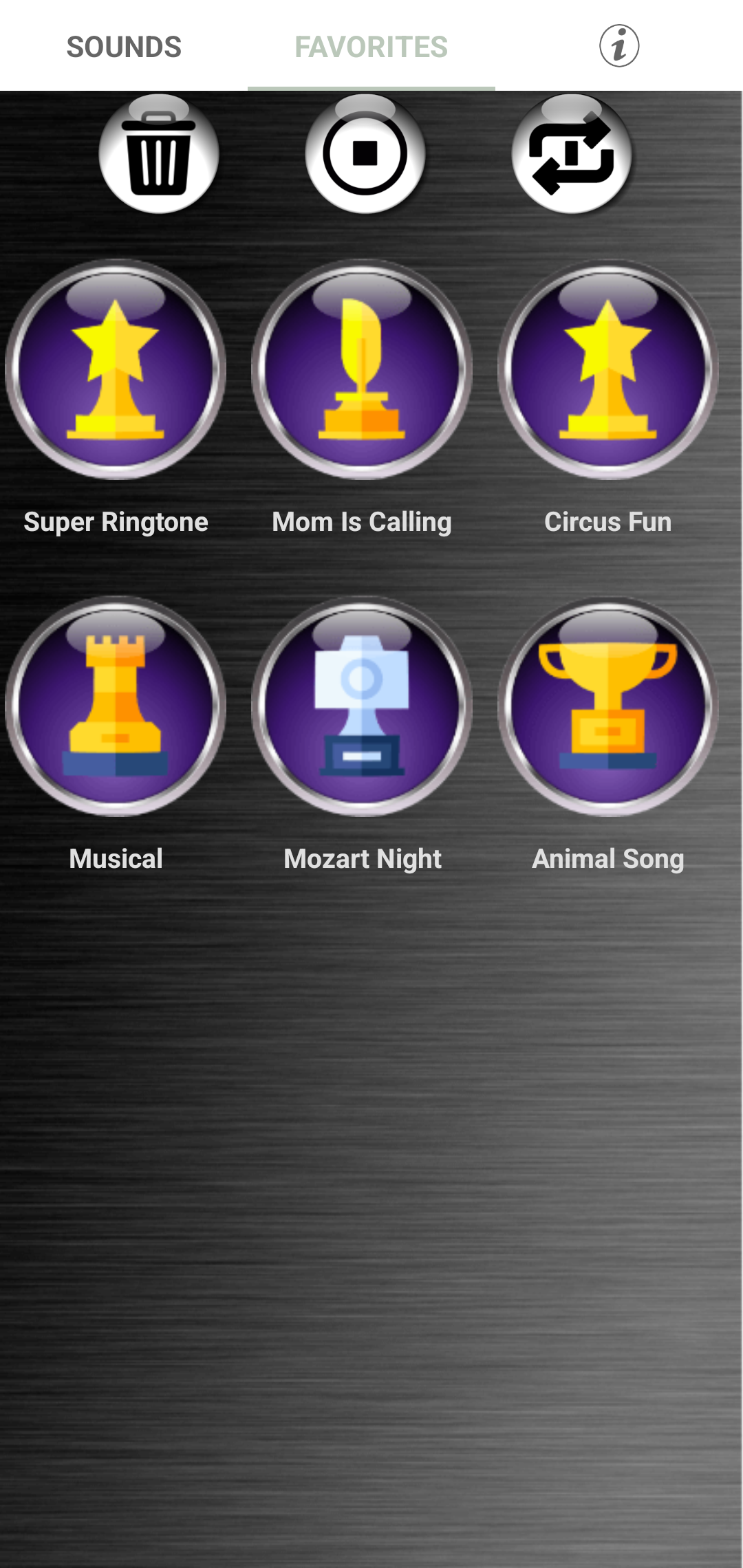743x1568 pixels.
Task: Tap the Animal Song golden cup icon
Action: (x=608, y=708)
